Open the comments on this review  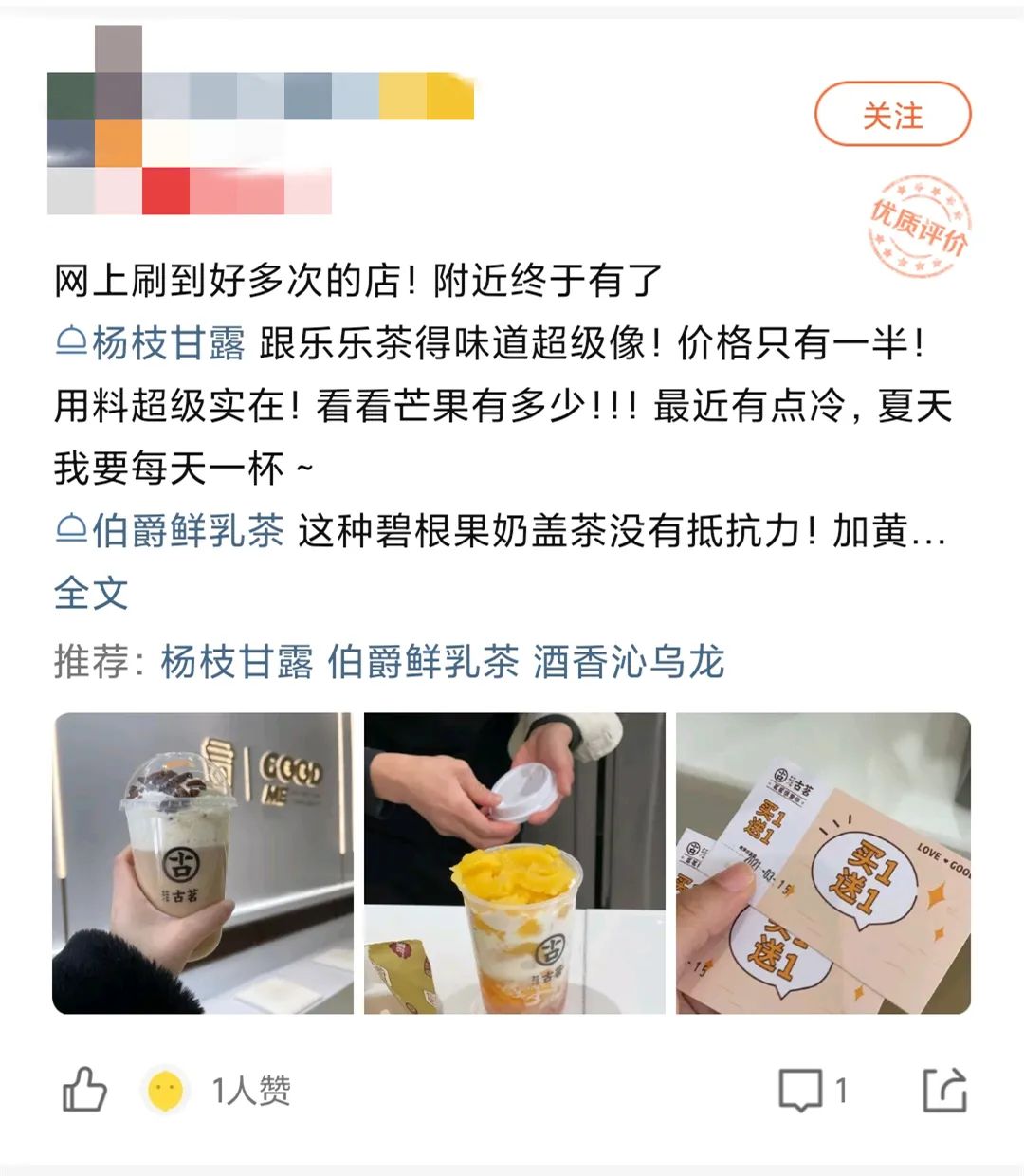(x=812, y=1090)
